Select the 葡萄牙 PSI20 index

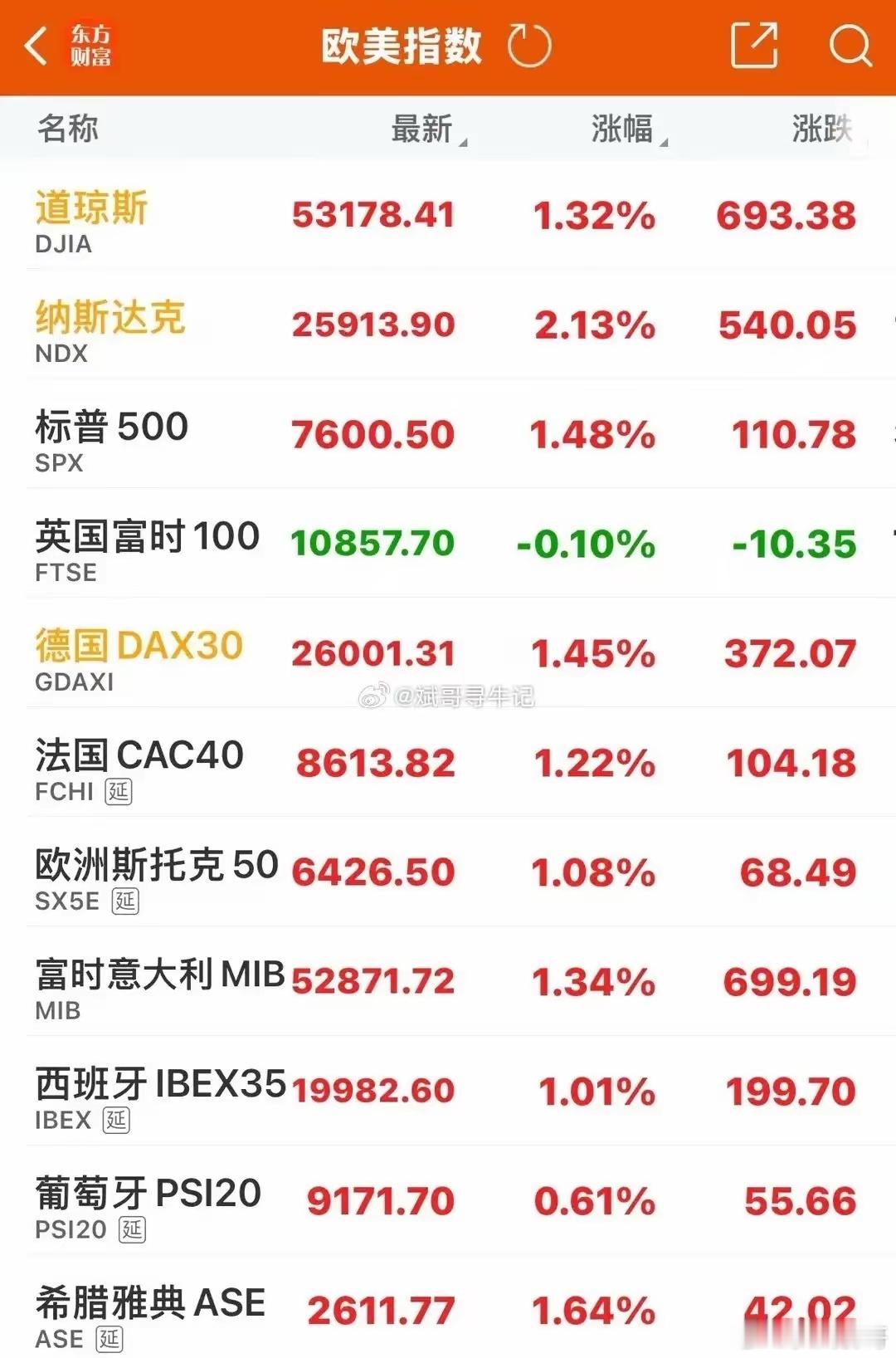[x=448, y=1201]
